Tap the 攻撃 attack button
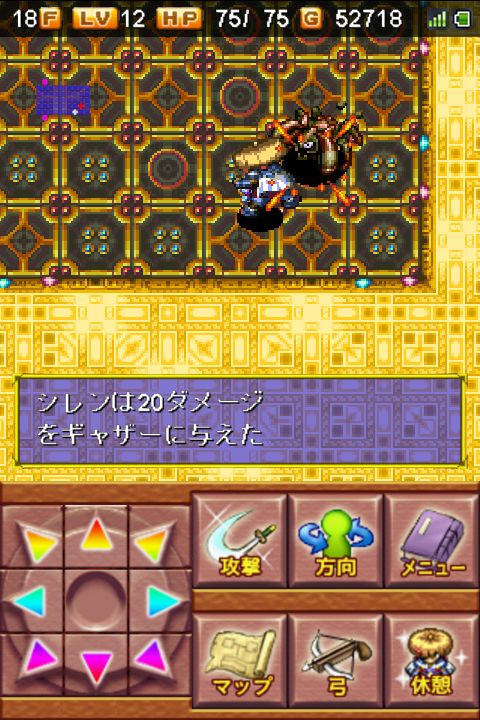The image size is (480, 720). pyautogui.click(x=239, y=540)
